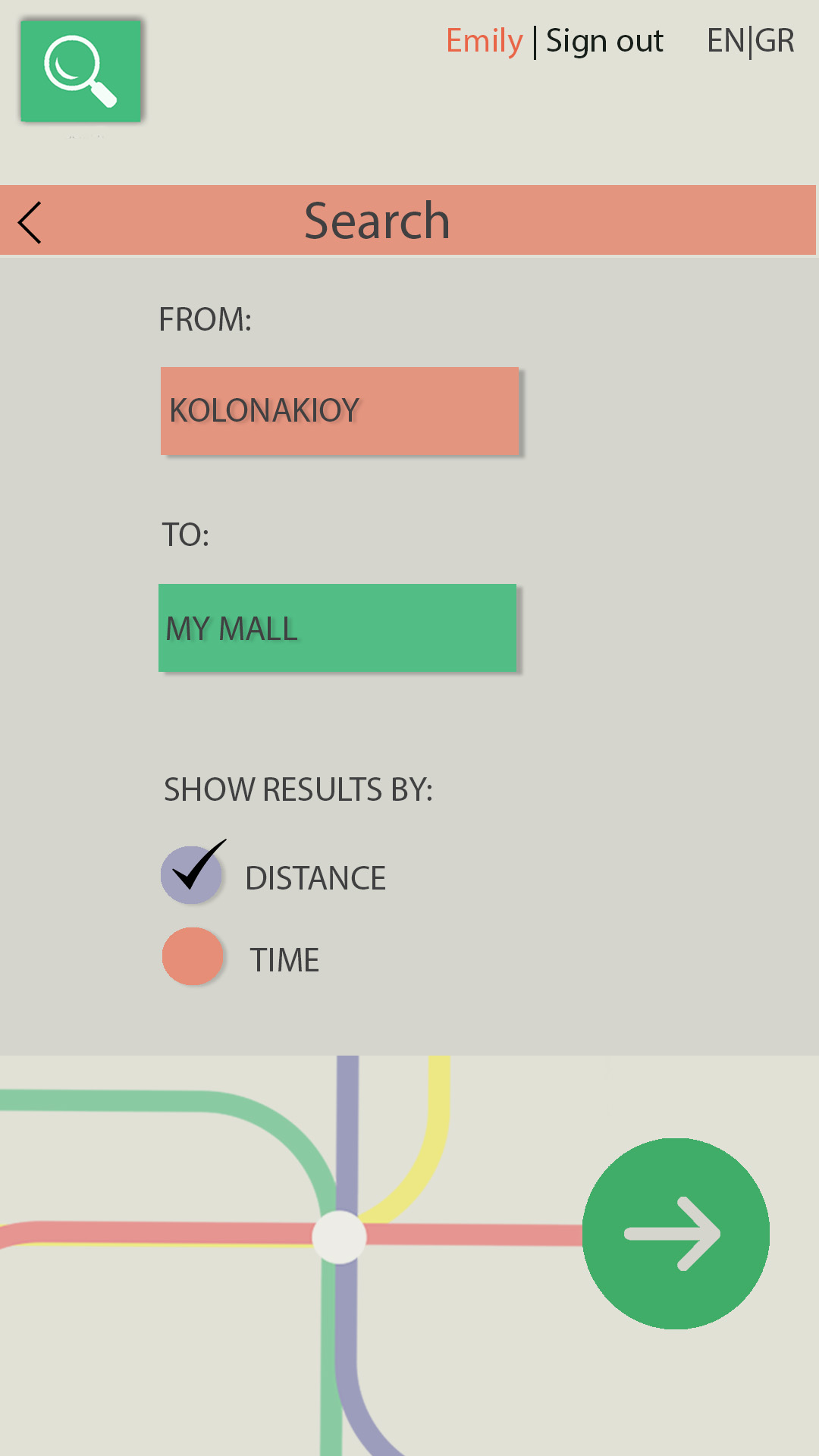Submit search with the green arrow button
This screenshot has width=819, height=1456.
tap(676, 1233)
